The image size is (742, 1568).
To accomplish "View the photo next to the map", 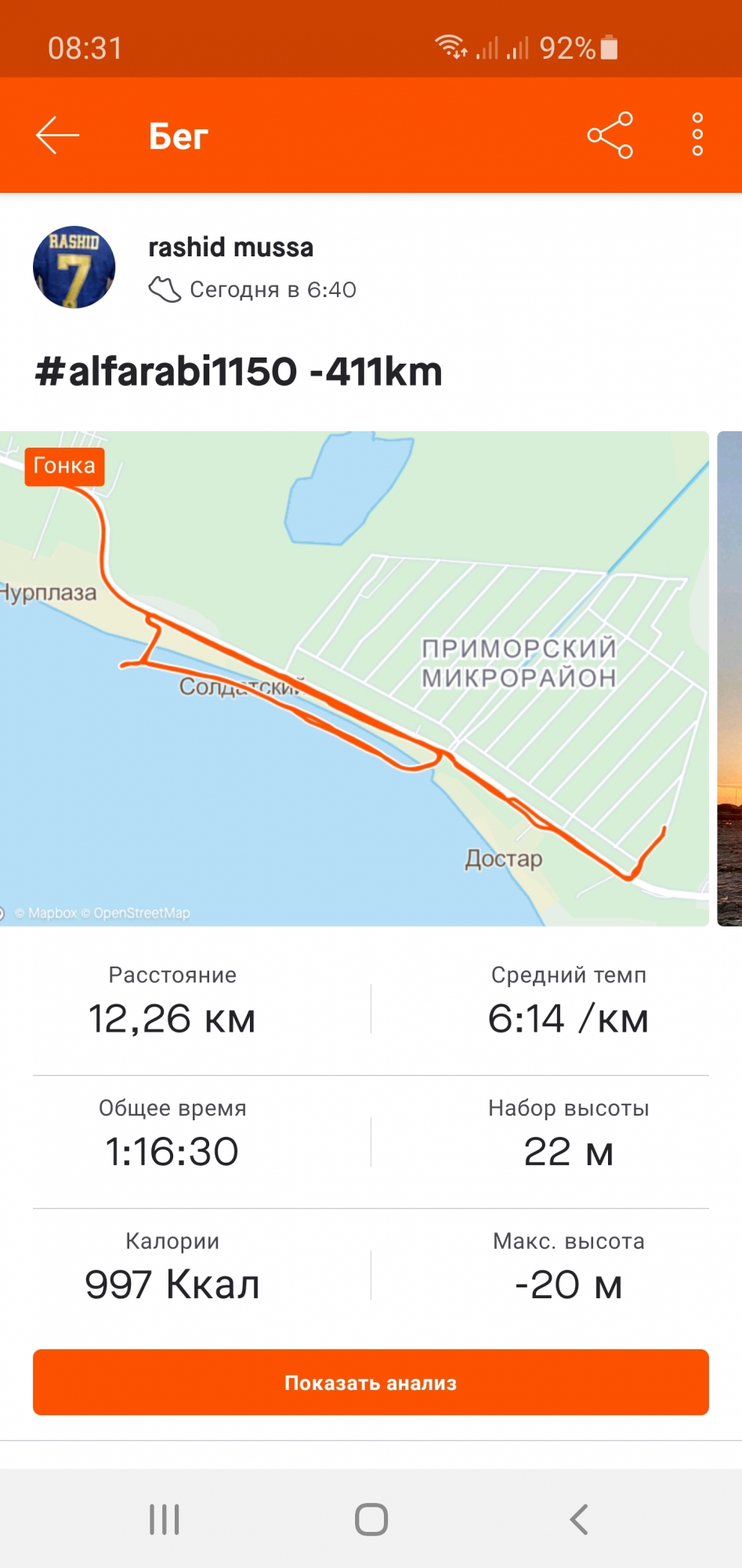I will (x=729, y=678).
